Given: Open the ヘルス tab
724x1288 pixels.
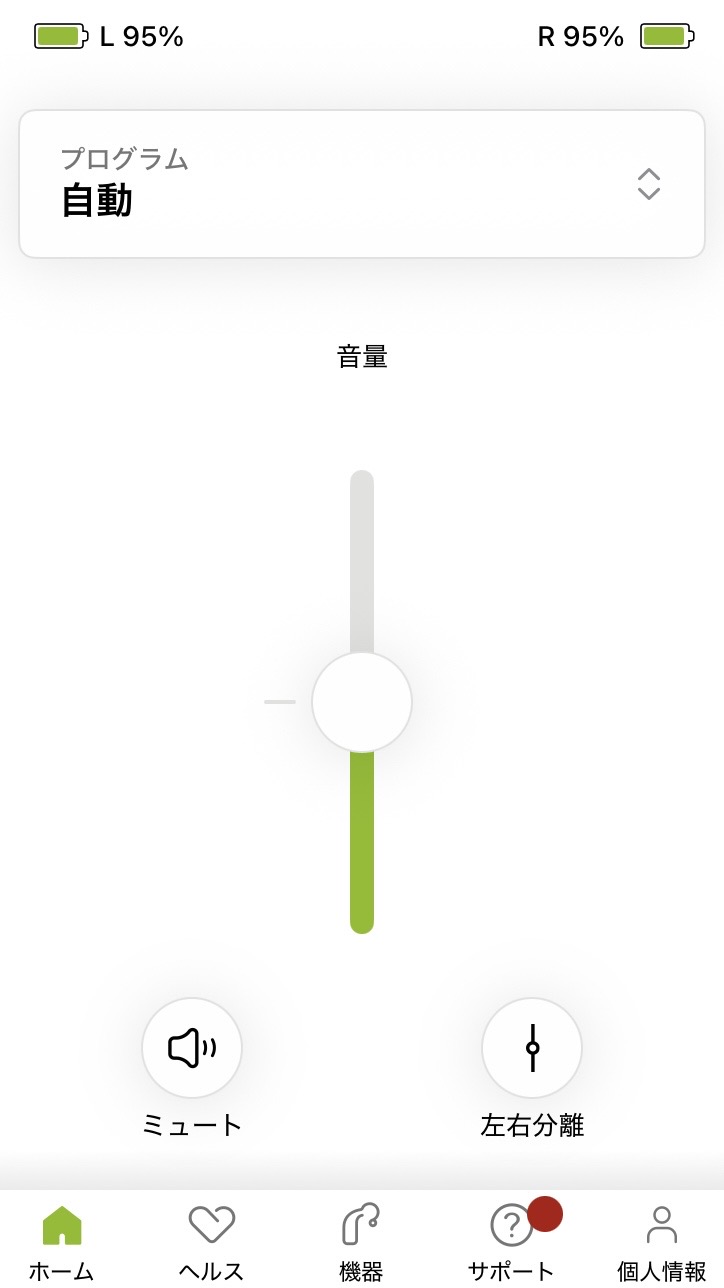Looking at the screenshot, I should (211, 1240).
